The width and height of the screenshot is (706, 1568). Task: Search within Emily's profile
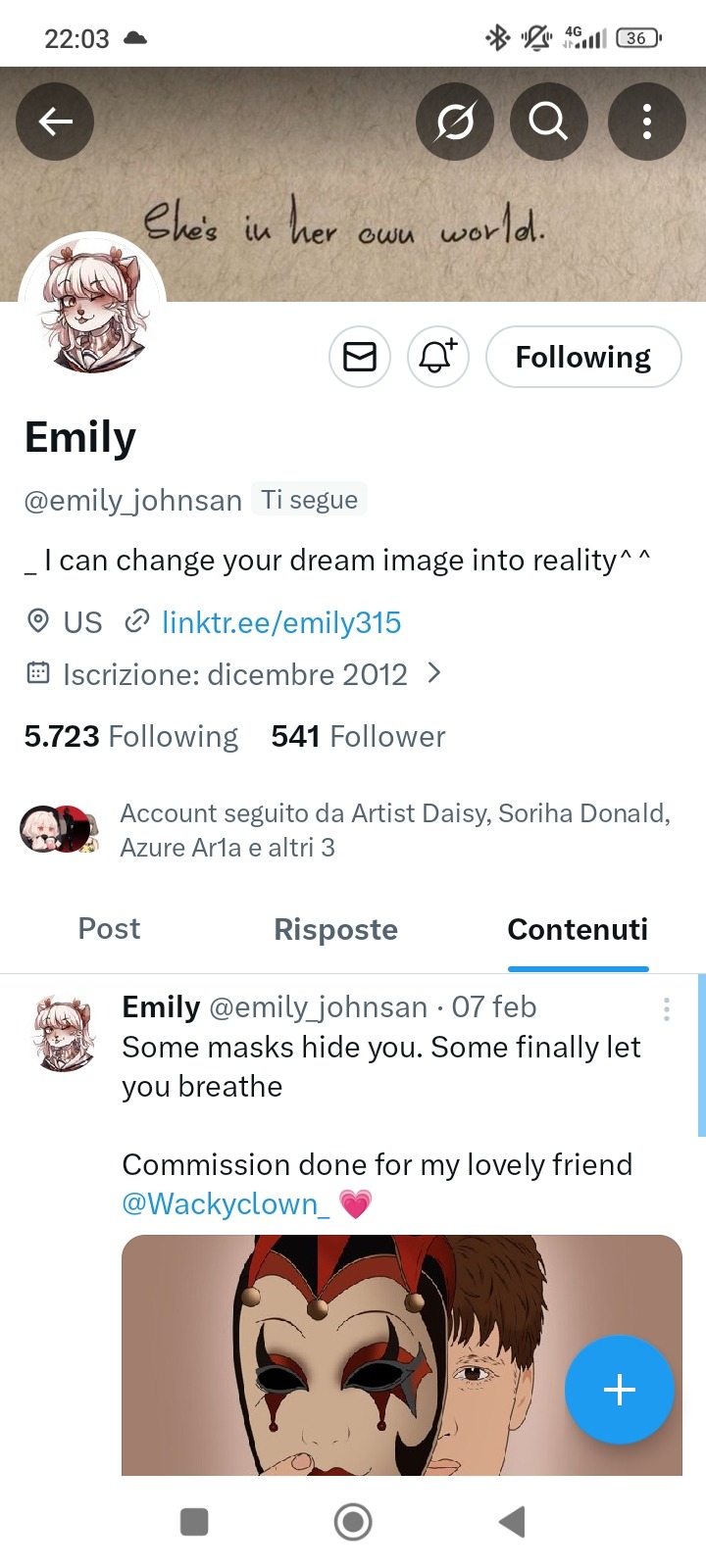(548, 122)
